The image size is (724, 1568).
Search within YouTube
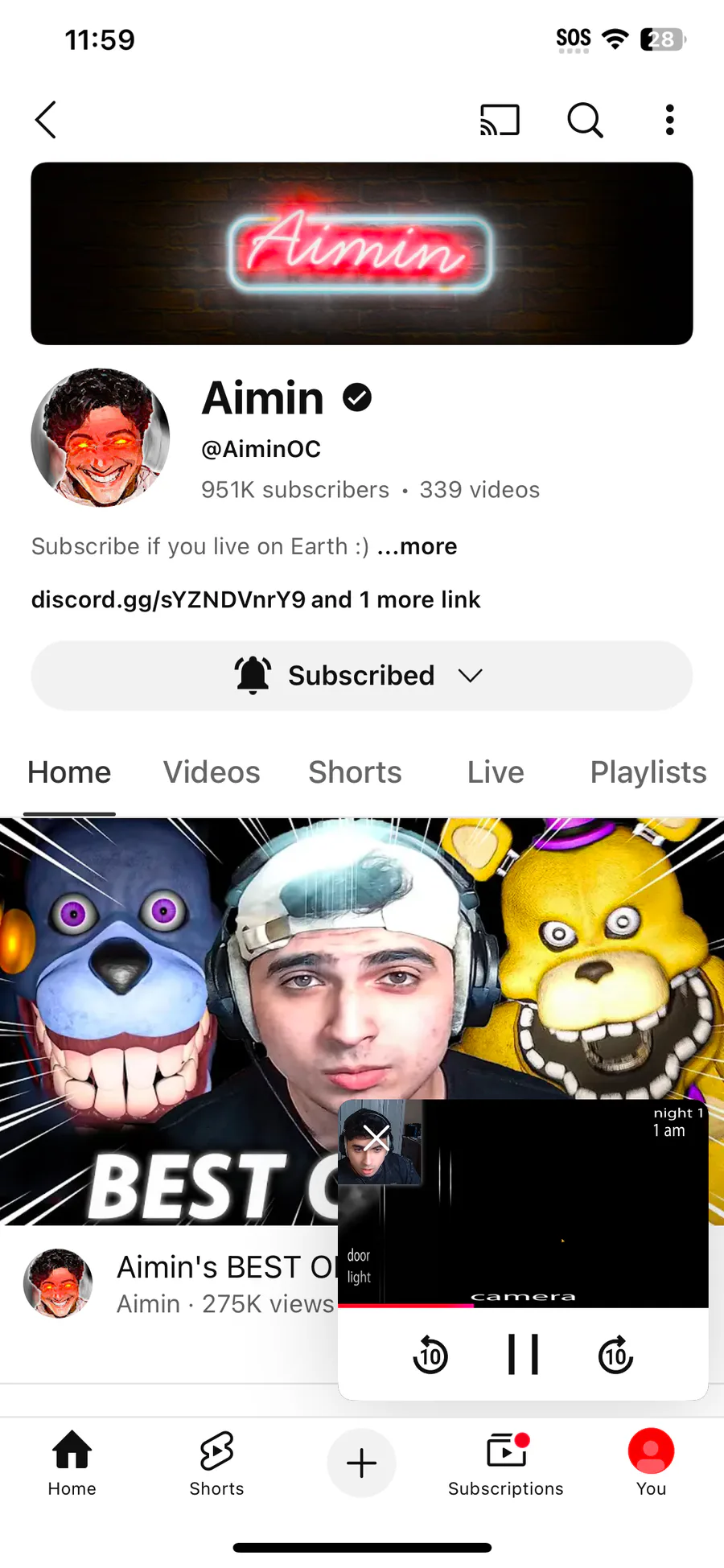click(585, 120)
